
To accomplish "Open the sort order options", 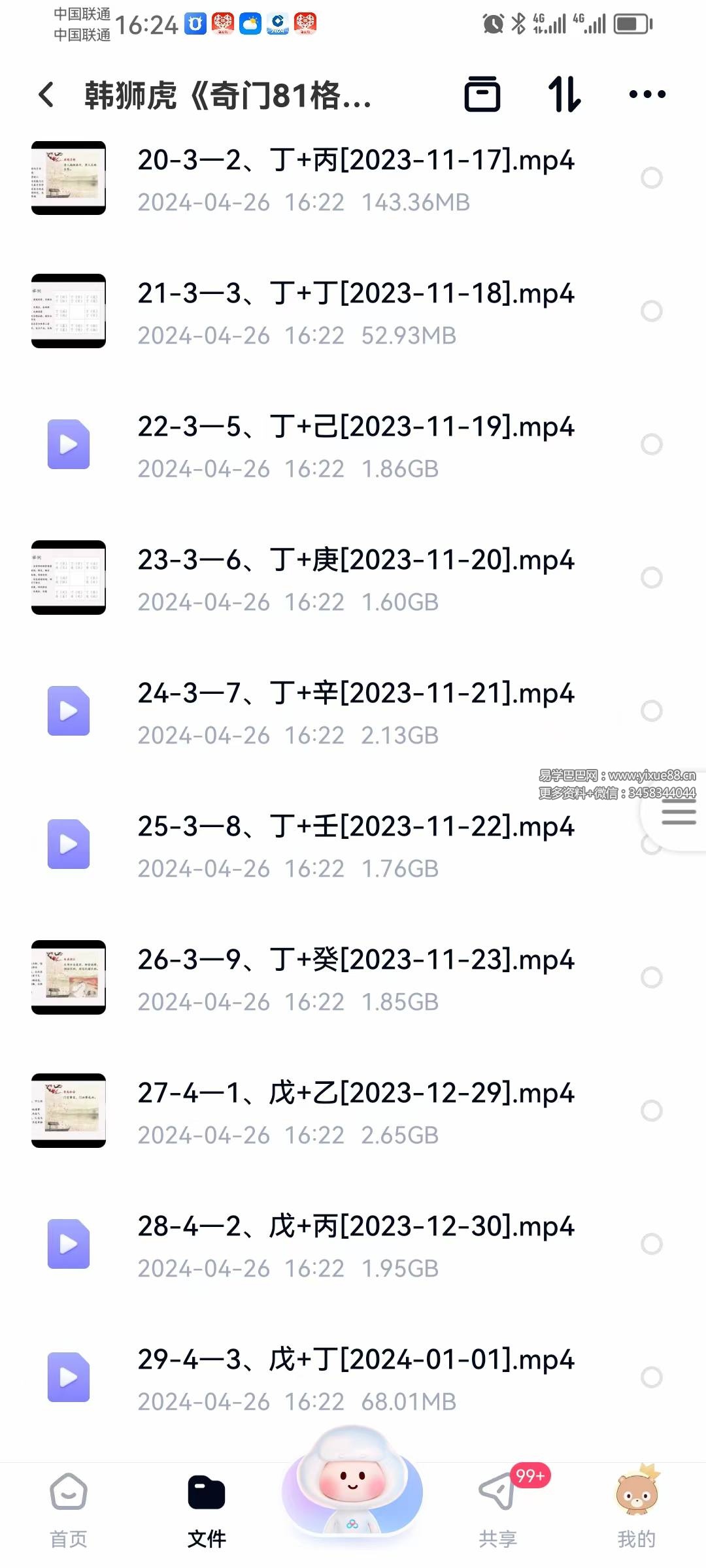I will coord(564,95).
